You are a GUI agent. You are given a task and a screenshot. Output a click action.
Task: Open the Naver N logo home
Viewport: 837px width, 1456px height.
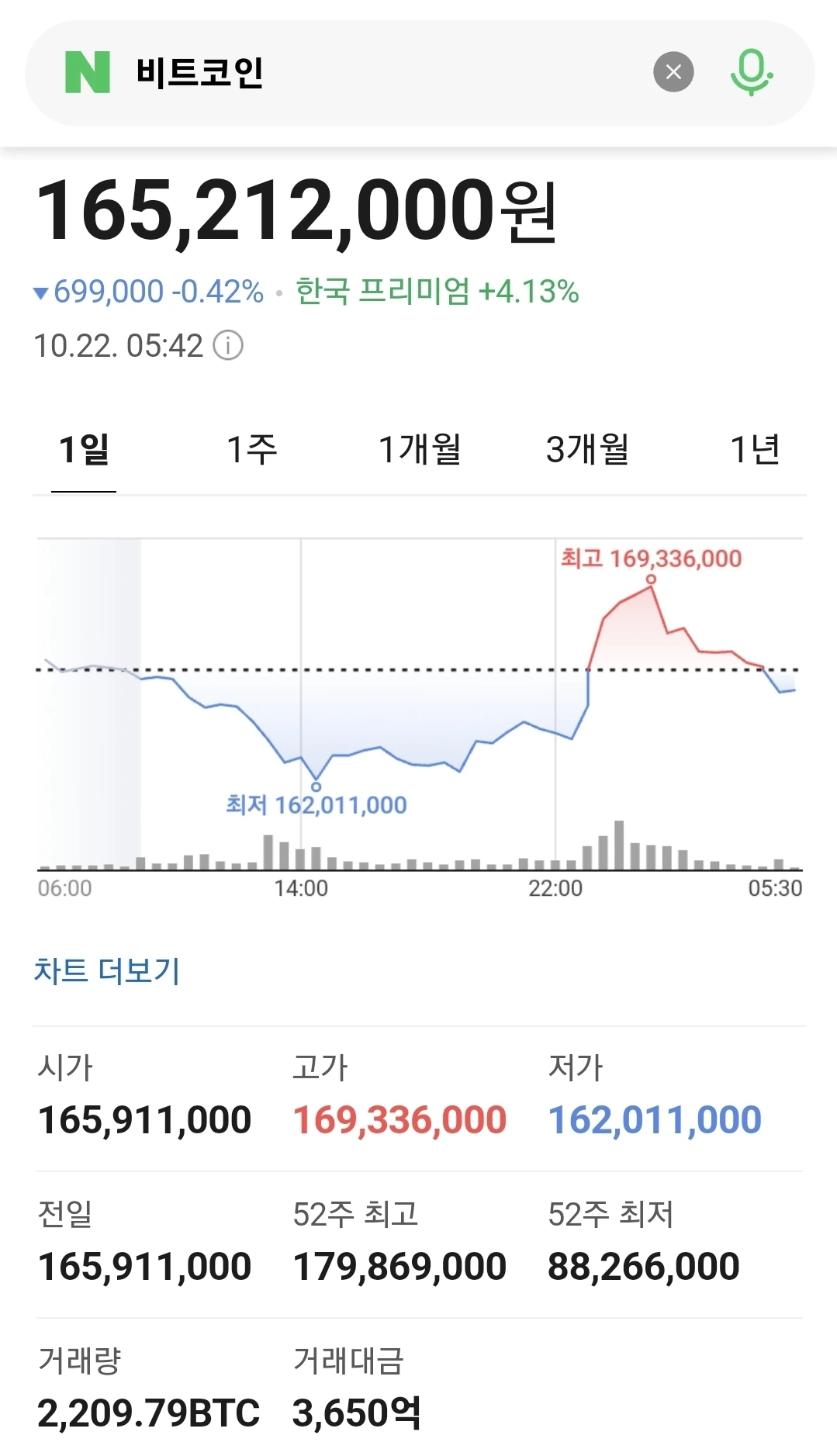point(88,72)
